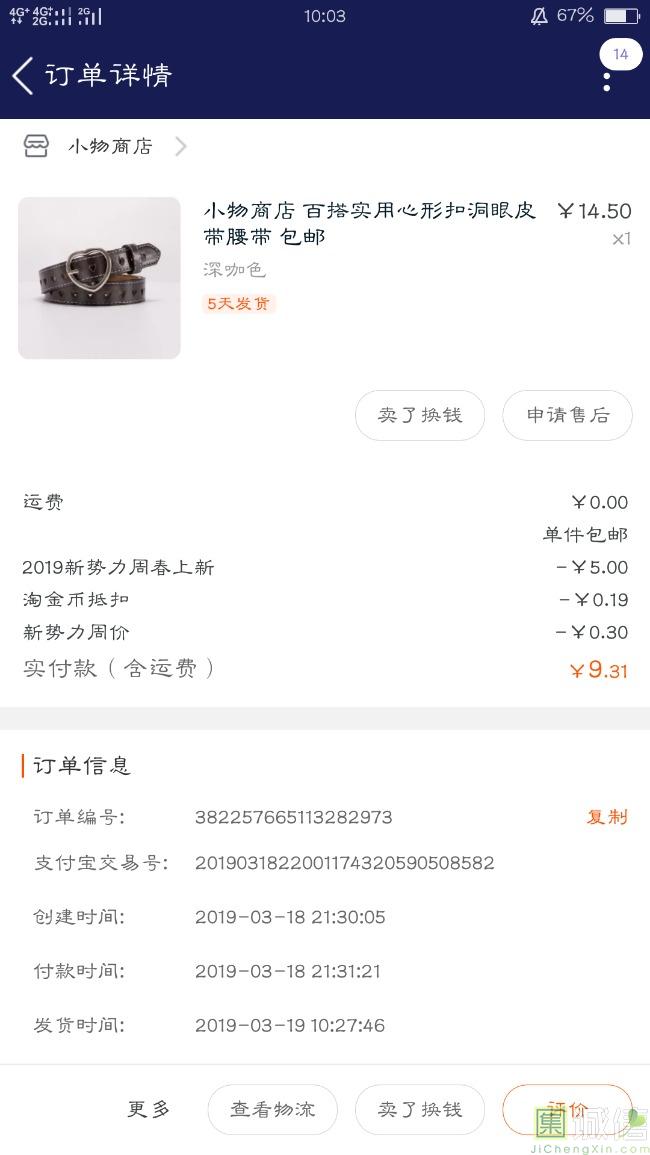The height and width of the screenshot is (1155, 650).
Task: Write a review with 评价
Action: tap(567, 1108)
